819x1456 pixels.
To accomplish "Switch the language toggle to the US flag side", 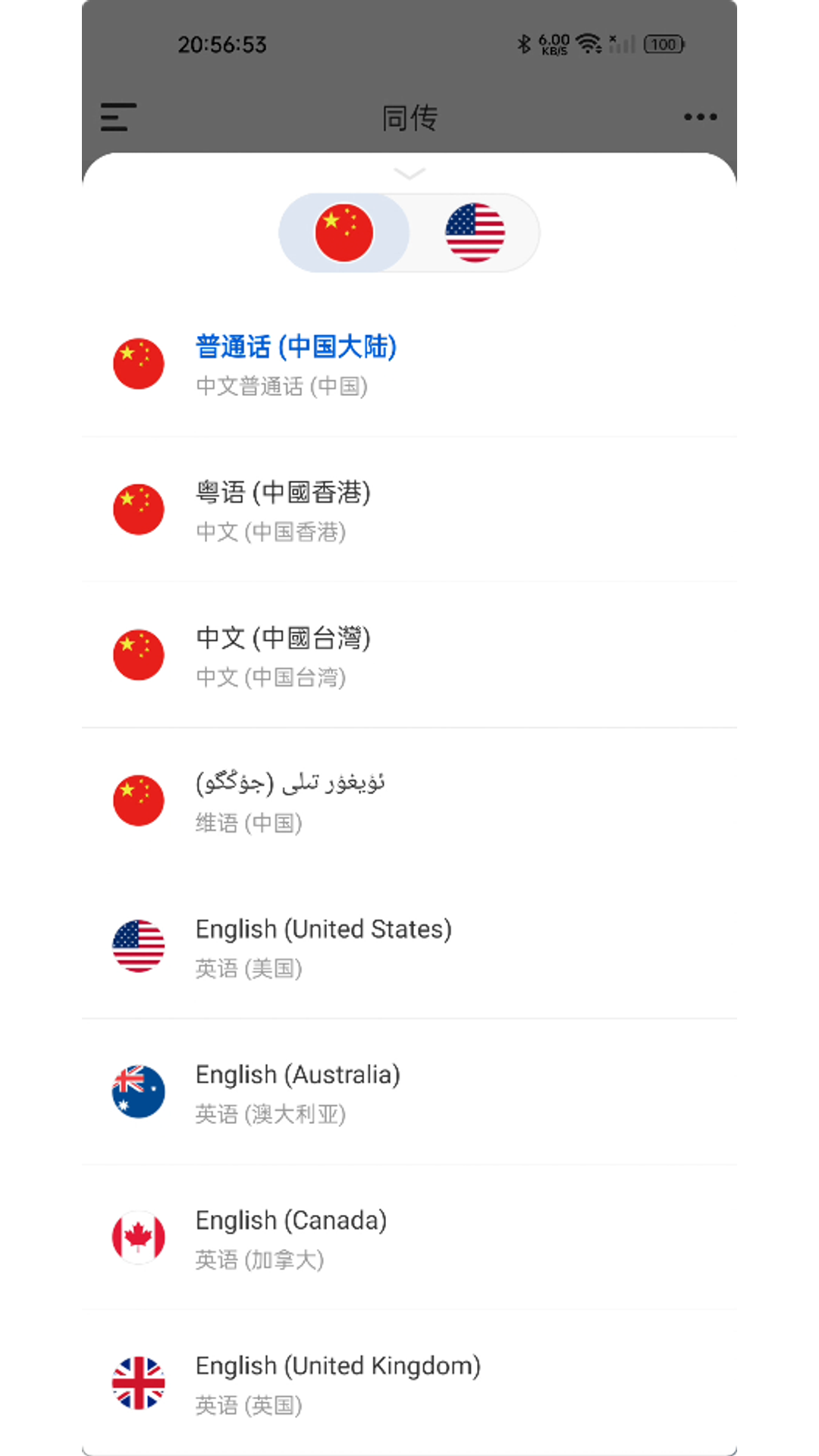I will (476, 232).
